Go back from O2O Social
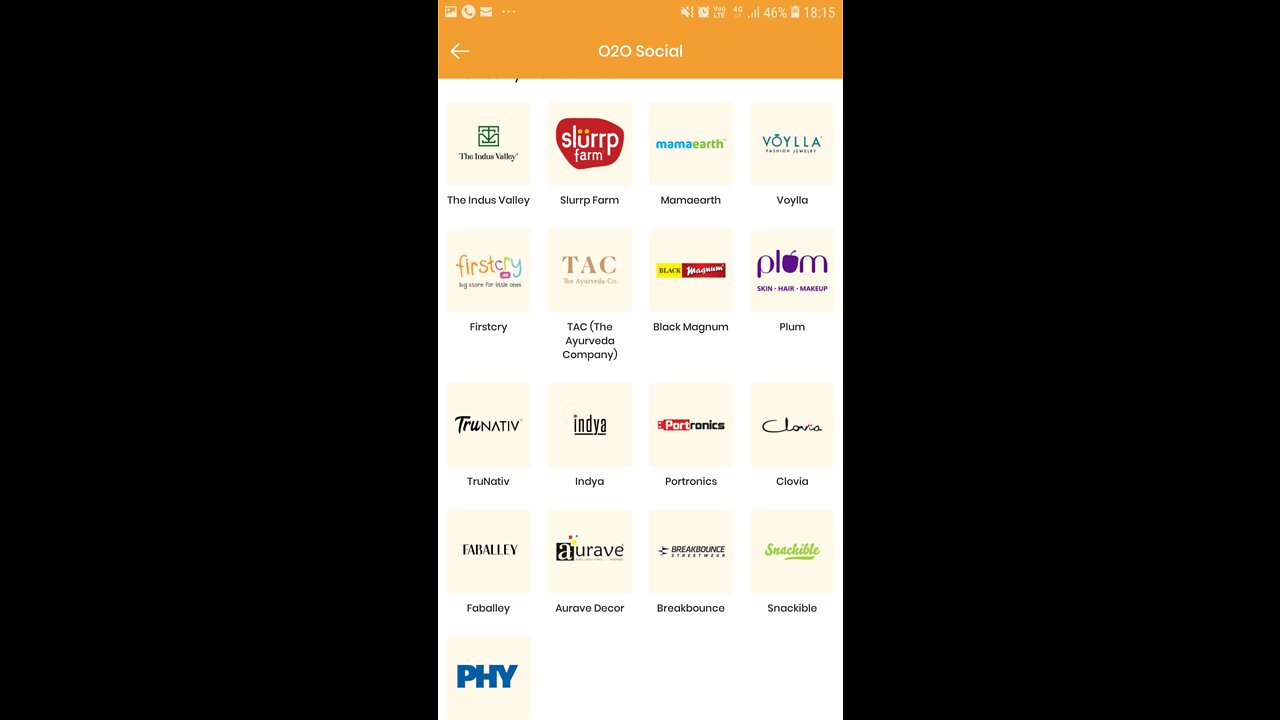1280x720 pixels. point(460,51)
